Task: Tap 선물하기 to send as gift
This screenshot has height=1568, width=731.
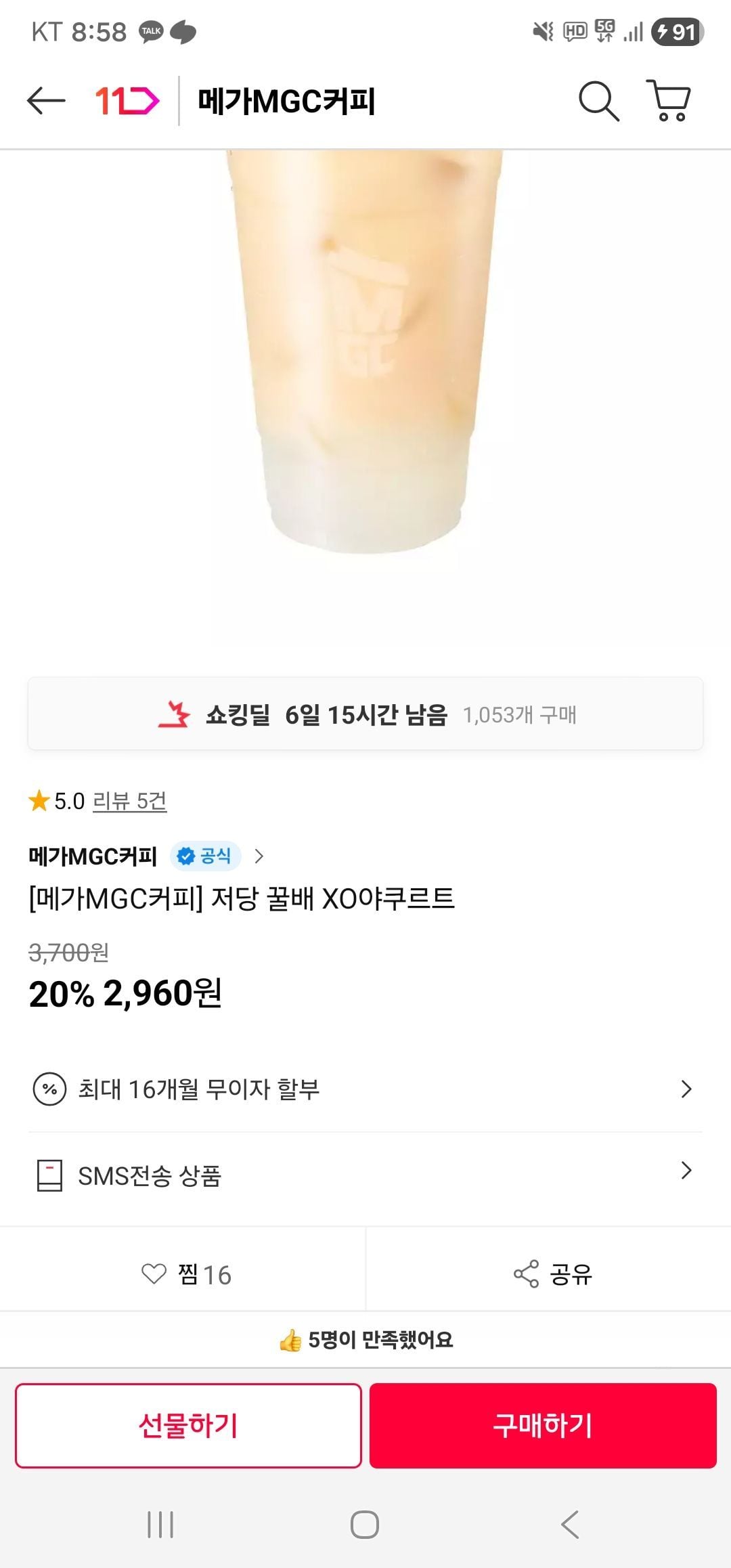Action: click(x=188, y=1425)
